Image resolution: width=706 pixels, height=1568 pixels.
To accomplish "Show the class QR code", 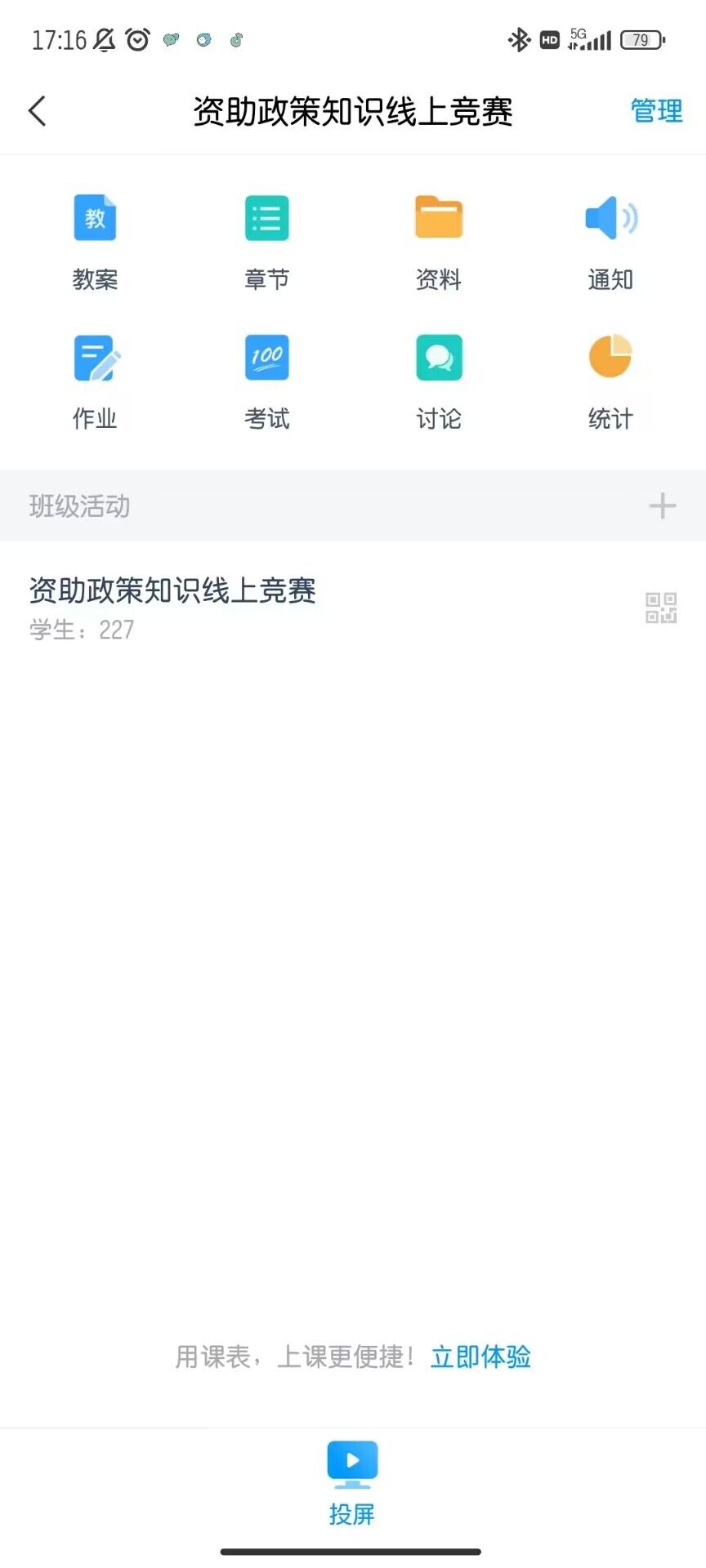I will coord(661,608).
